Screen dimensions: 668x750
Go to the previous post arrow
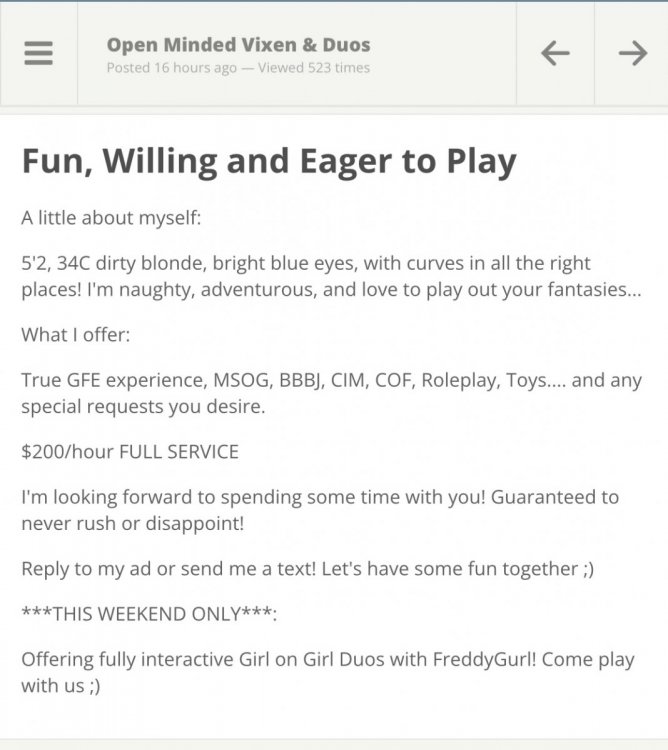555,54
